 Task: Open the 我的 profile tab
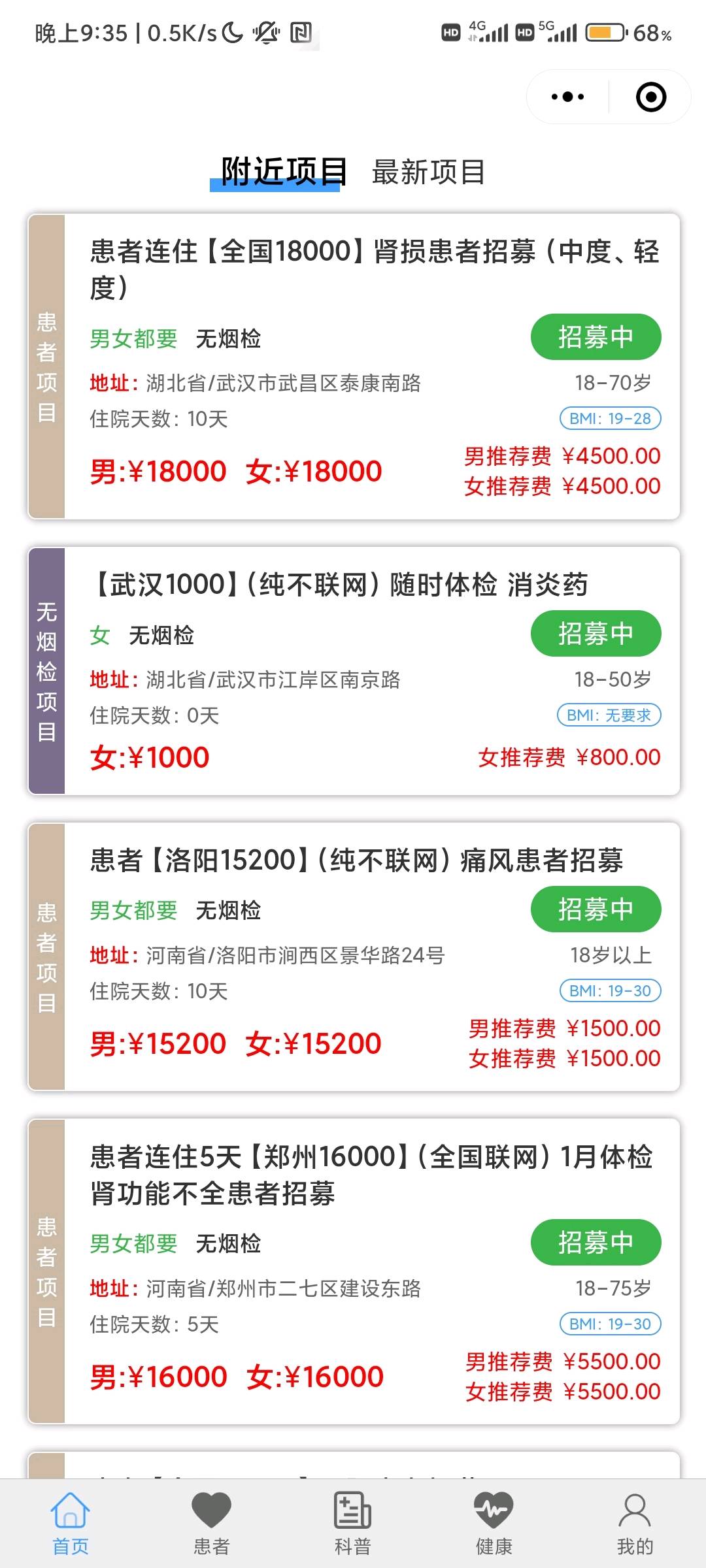pyautogui.click(x=635, y=1524)
